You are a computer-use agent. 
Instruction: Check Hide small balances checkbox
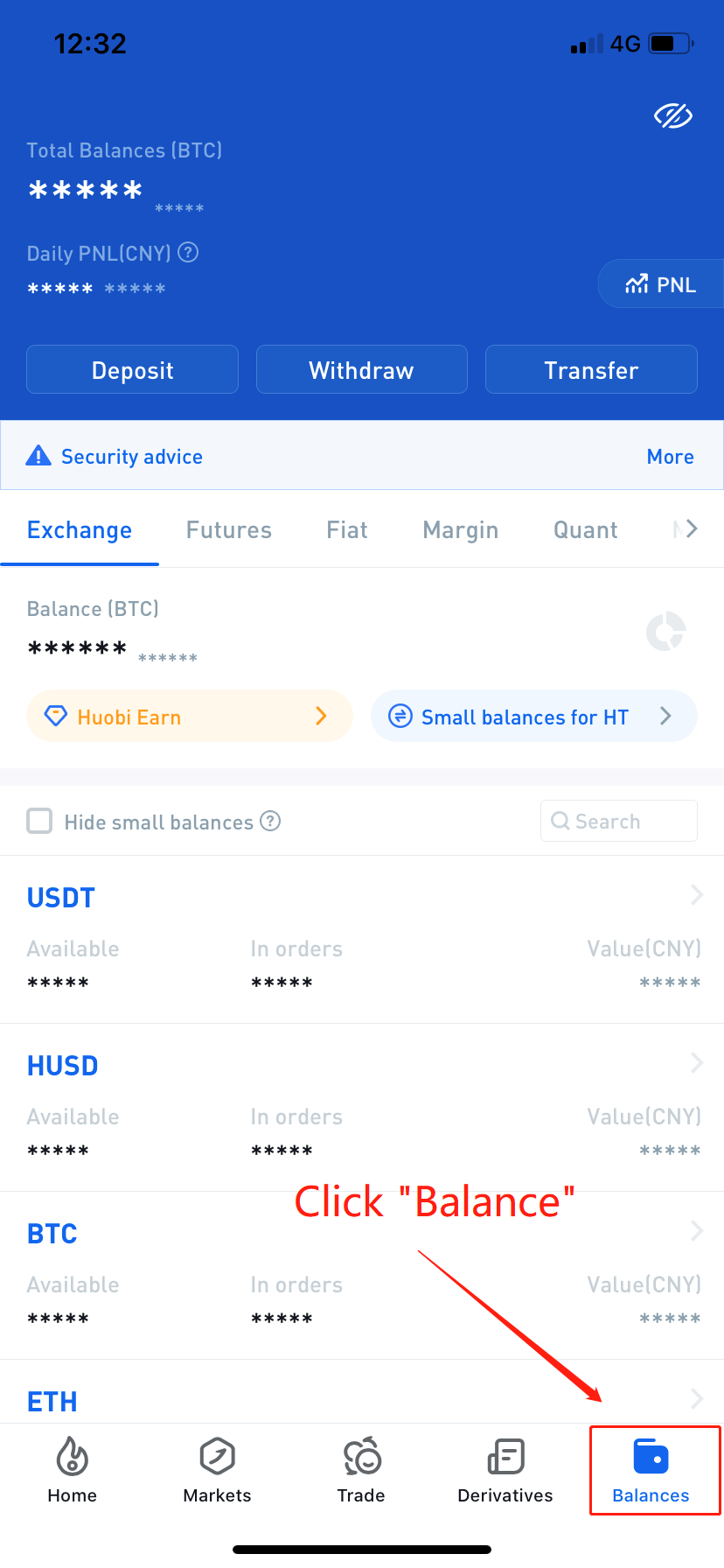click(x=39, y=821)
